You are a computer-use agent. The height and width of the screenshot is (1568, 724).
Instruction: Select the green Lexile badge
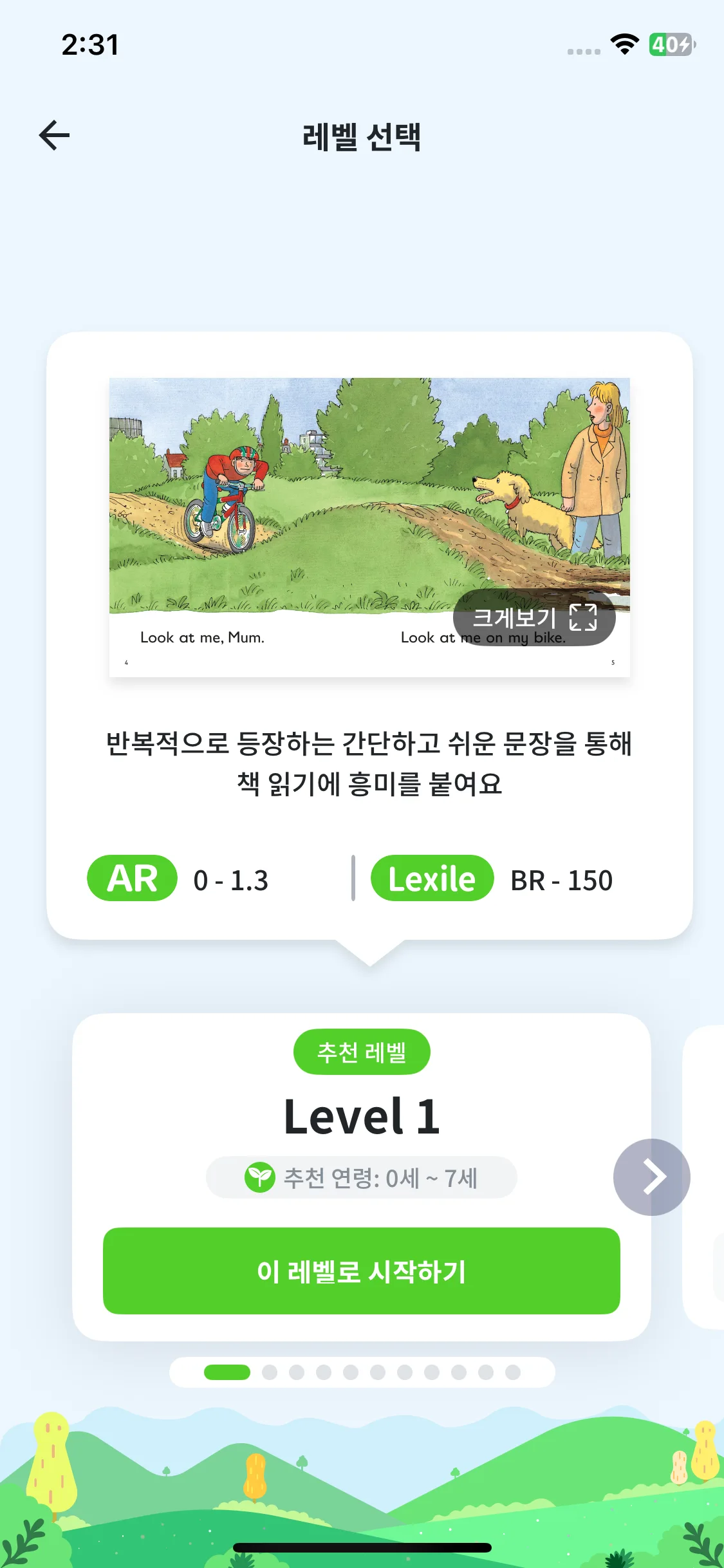pos(432,879)
